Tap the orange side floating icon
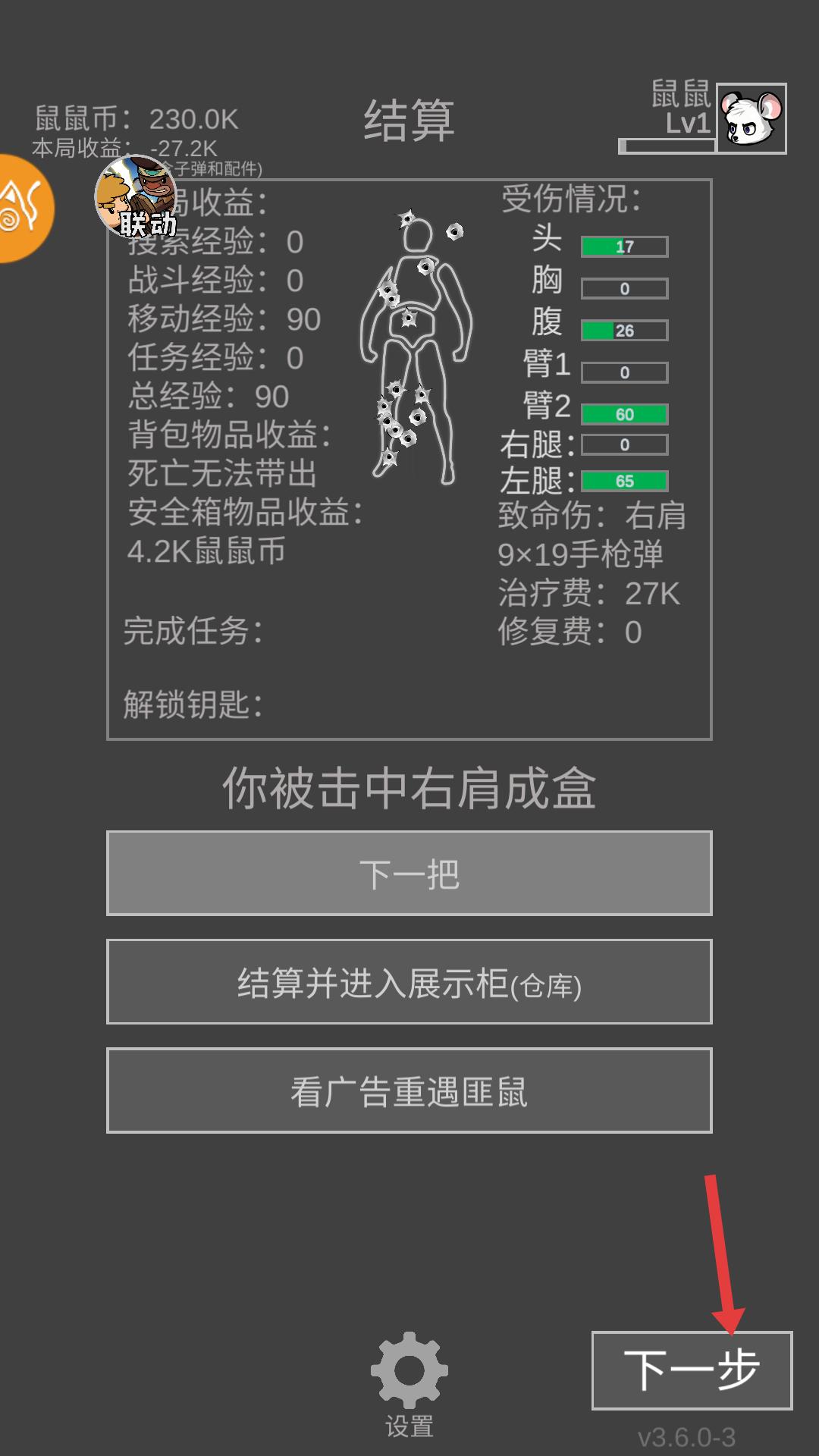Screen dimensions: 819x1456 click(23, 209)
